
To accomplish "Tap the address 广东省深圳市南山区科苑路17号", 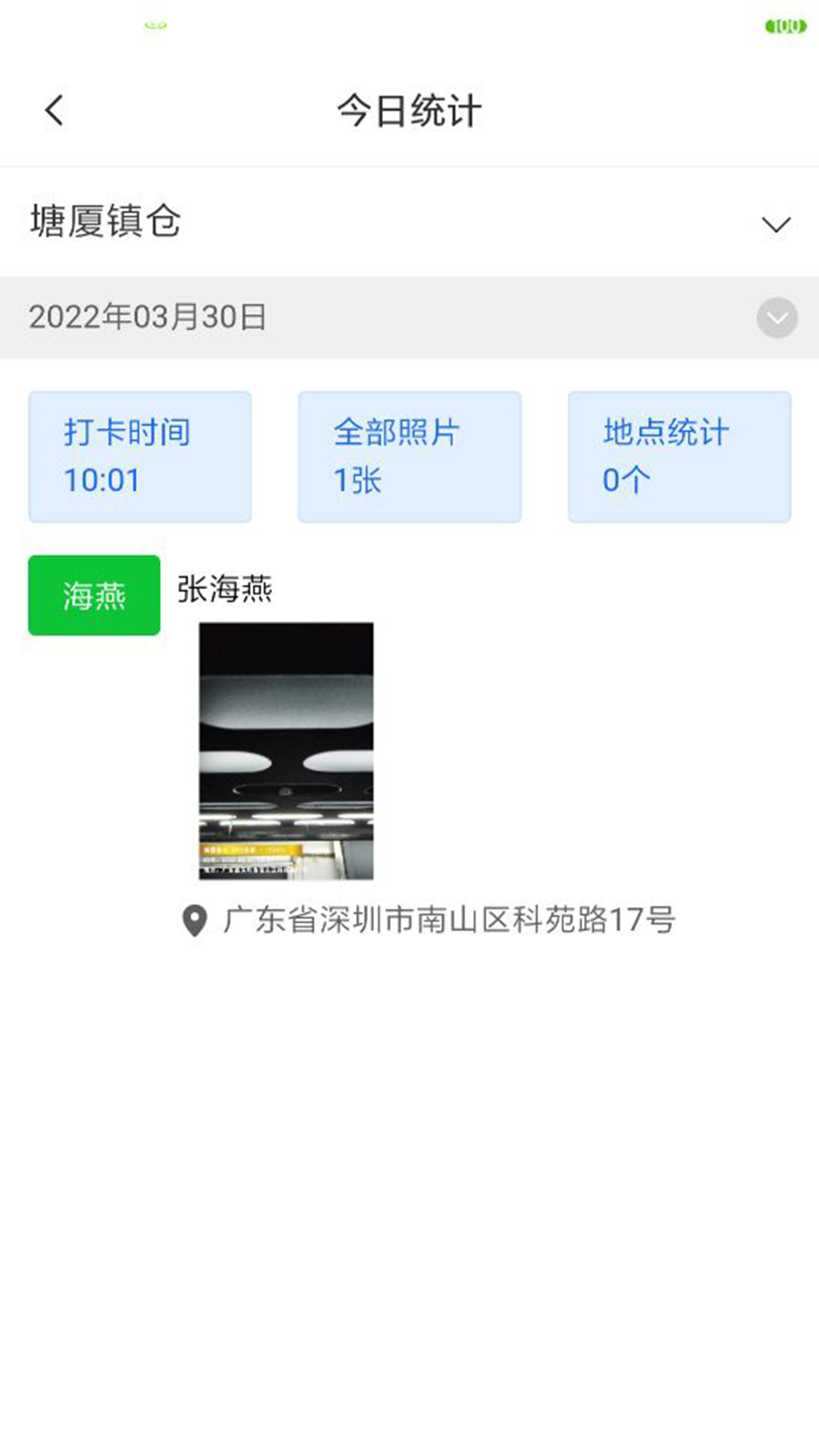I will pos(449,920).
